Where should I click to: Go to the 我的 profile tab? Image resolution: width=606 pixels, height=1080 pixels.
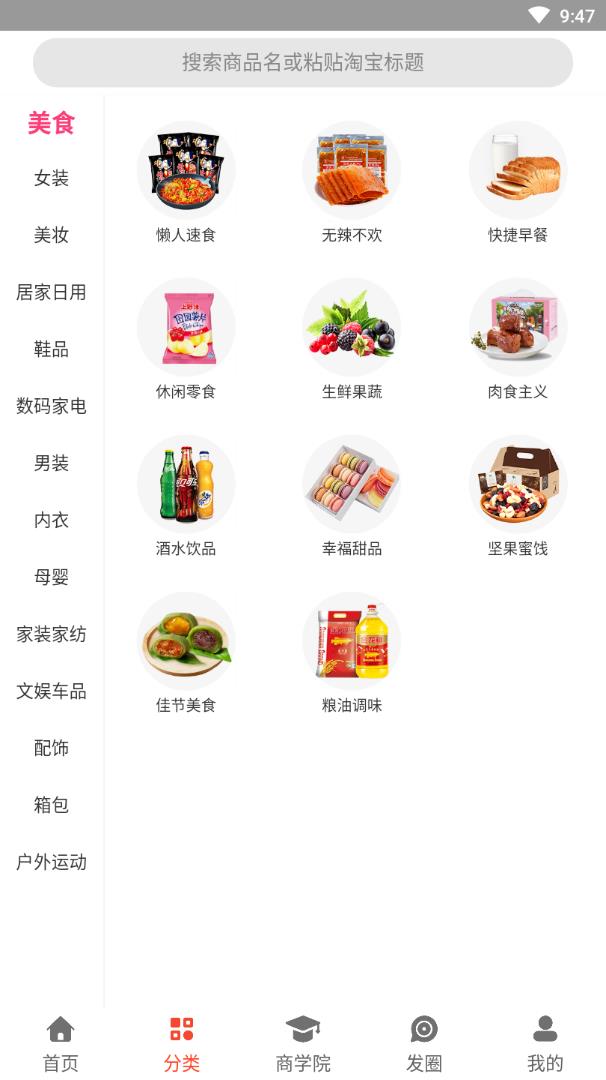tap(545, 1043)
